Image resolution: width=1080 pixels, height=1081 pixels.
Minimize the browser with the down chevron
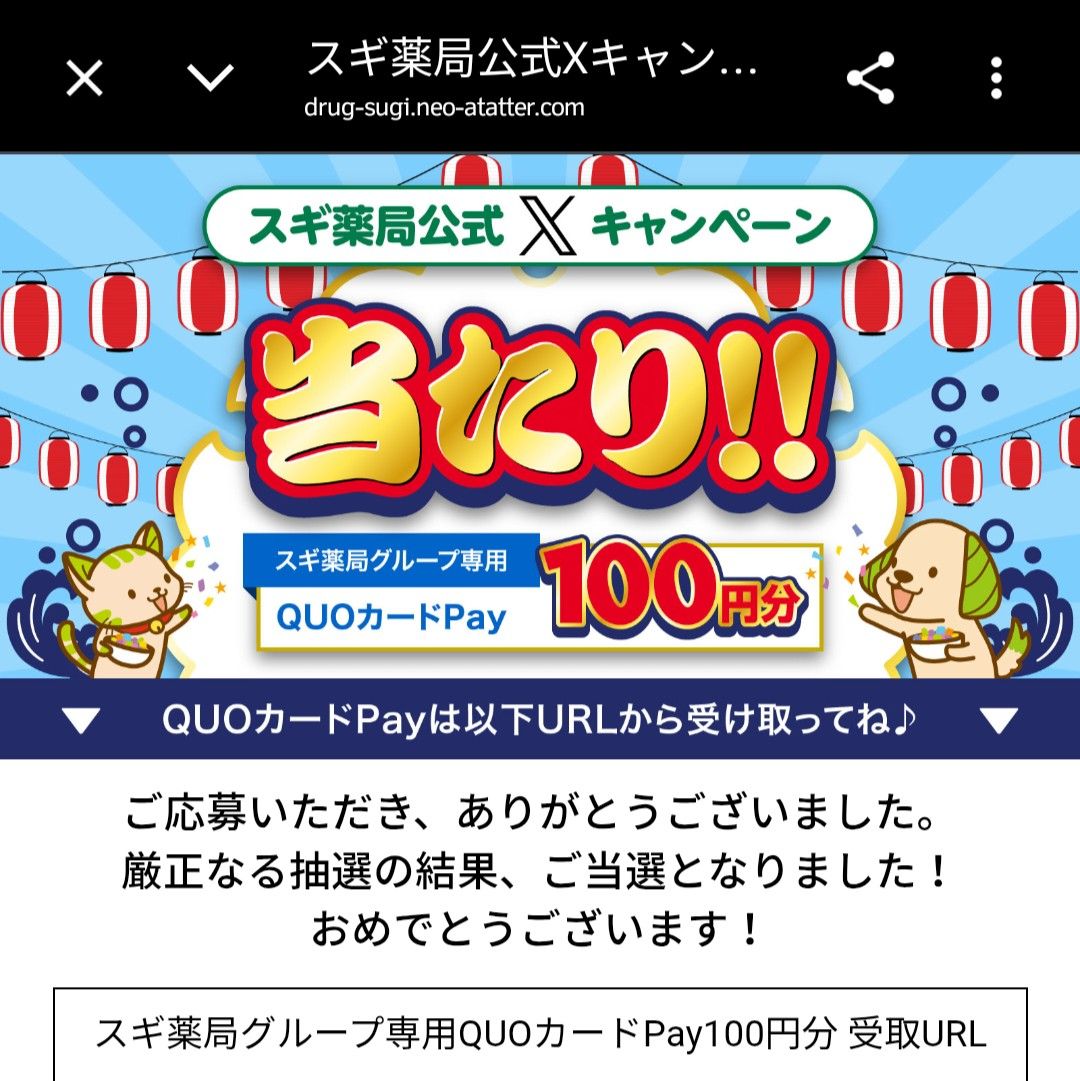point(210,78)
